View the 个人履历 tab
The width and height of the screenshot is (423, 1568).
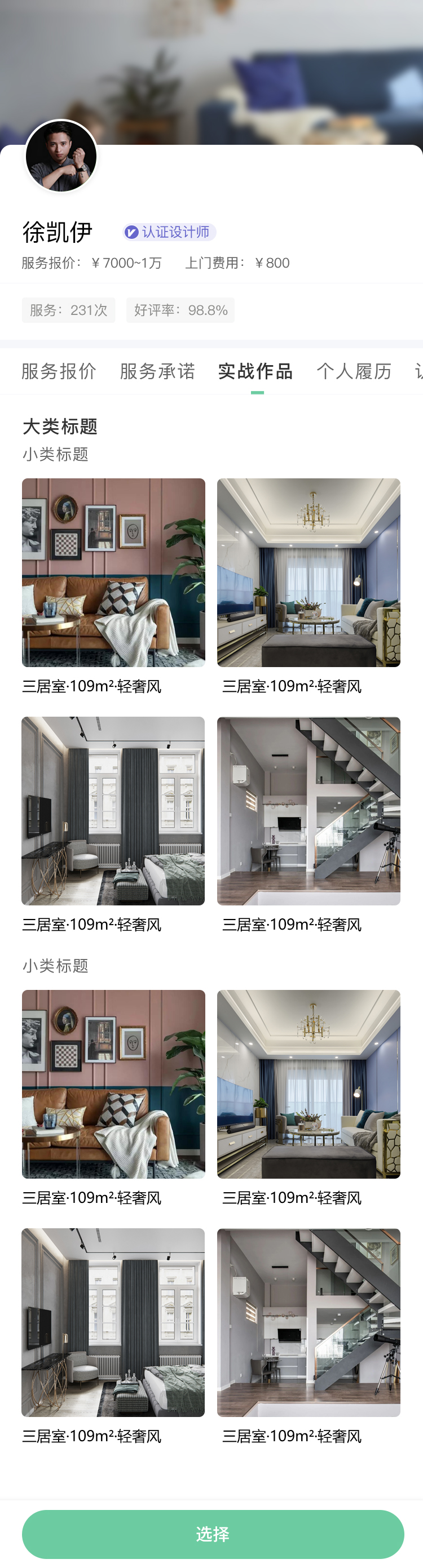coord(354,371)
